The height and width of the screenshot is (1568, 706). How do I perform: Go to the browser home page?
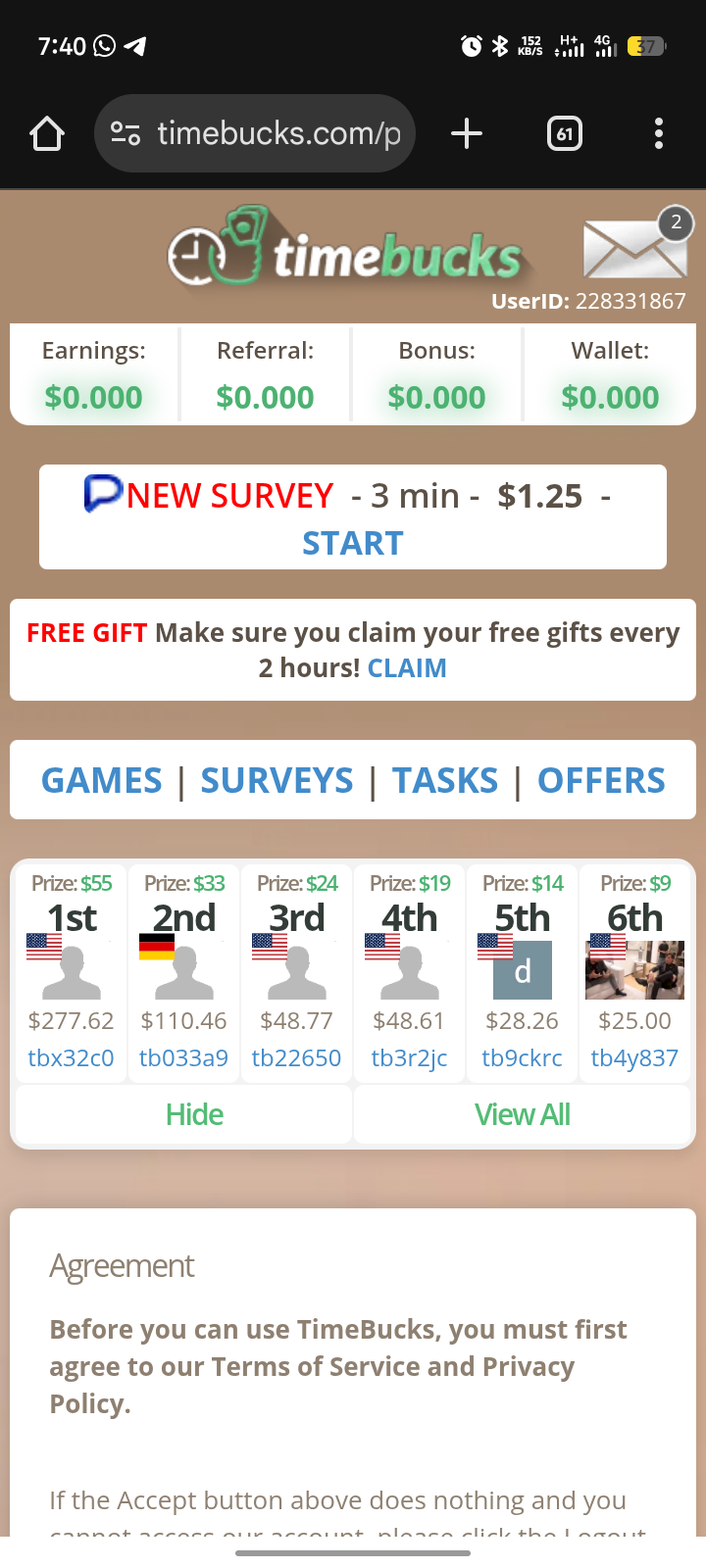[47, 133]
